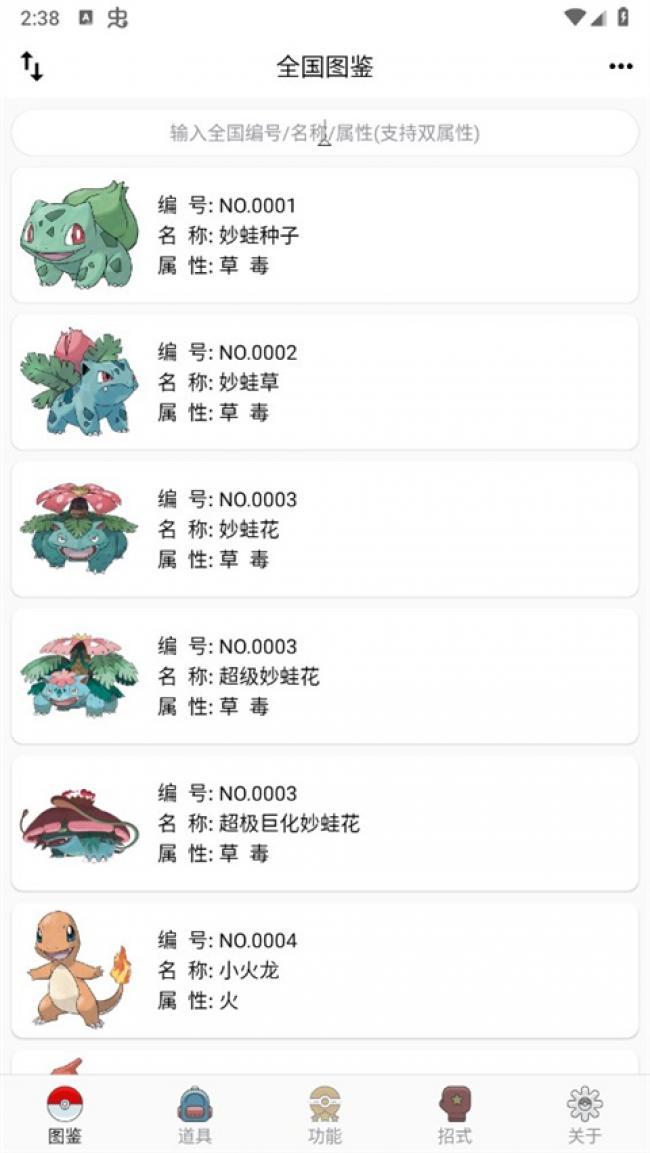650x1153 pixels.
Task: View details for 妙蛙花
Action: tap(324, 529)
